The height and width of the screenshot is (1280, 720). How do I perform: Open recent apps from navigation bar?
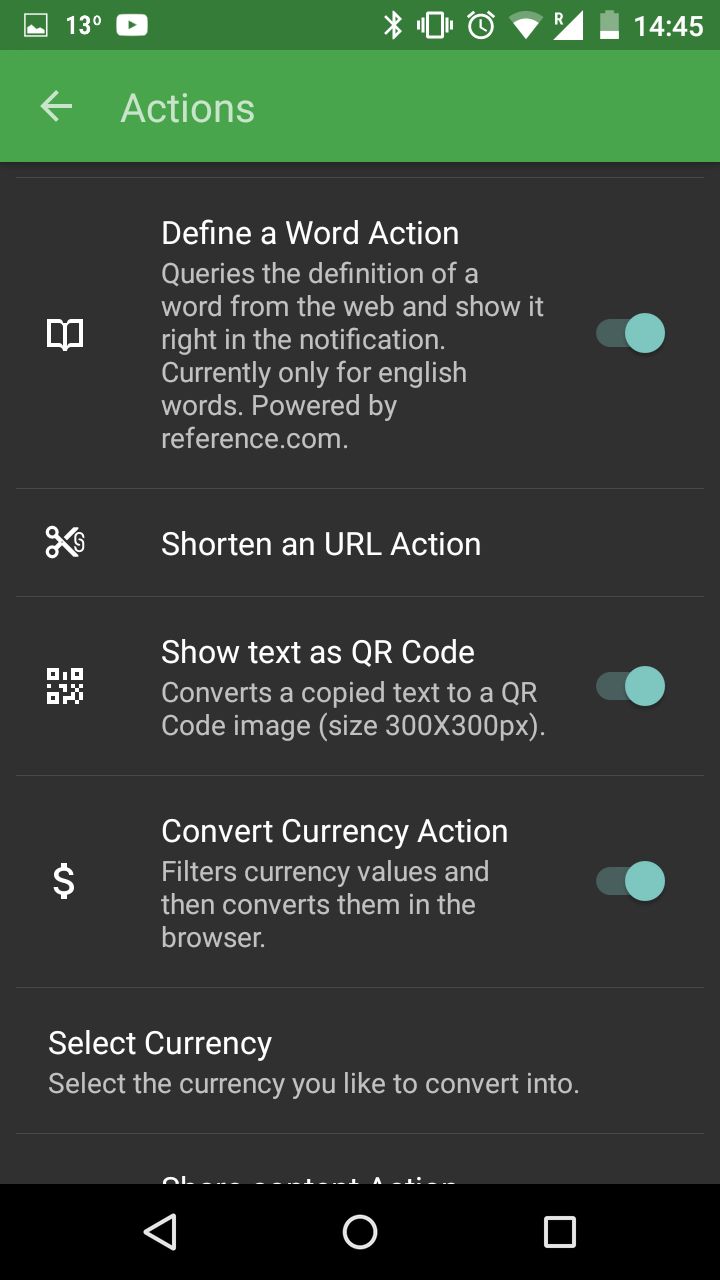560,1232
